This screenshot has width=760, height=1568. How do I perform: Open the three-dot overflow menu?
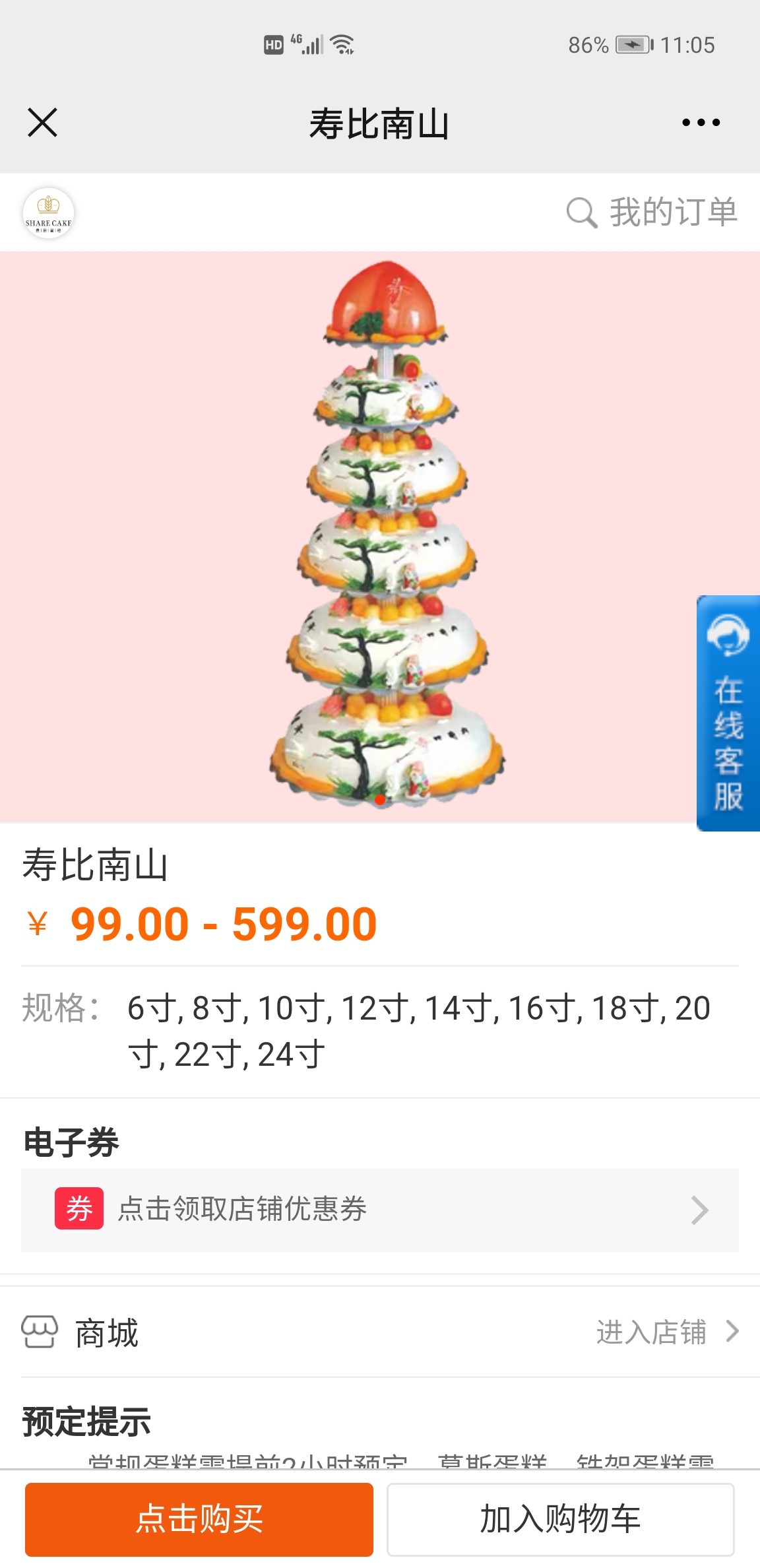(x=701, y=122)
